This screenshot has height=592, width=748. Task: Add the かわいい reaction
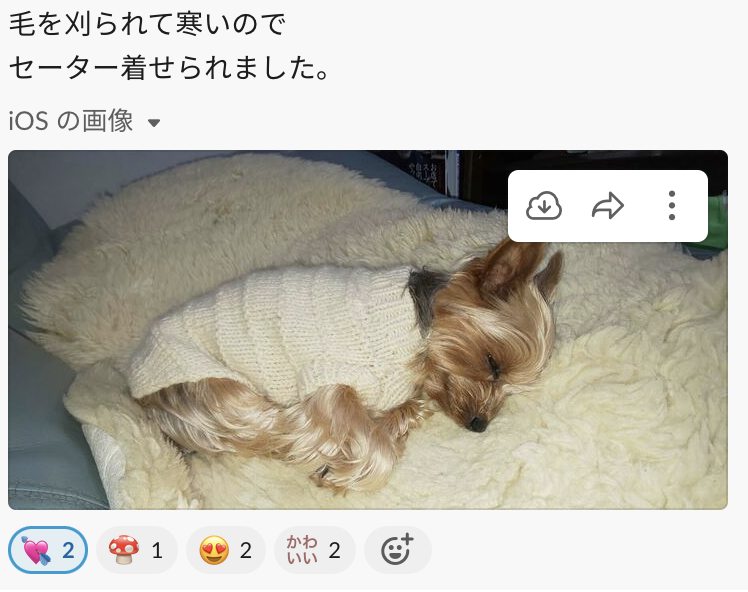tap(314, 550)
